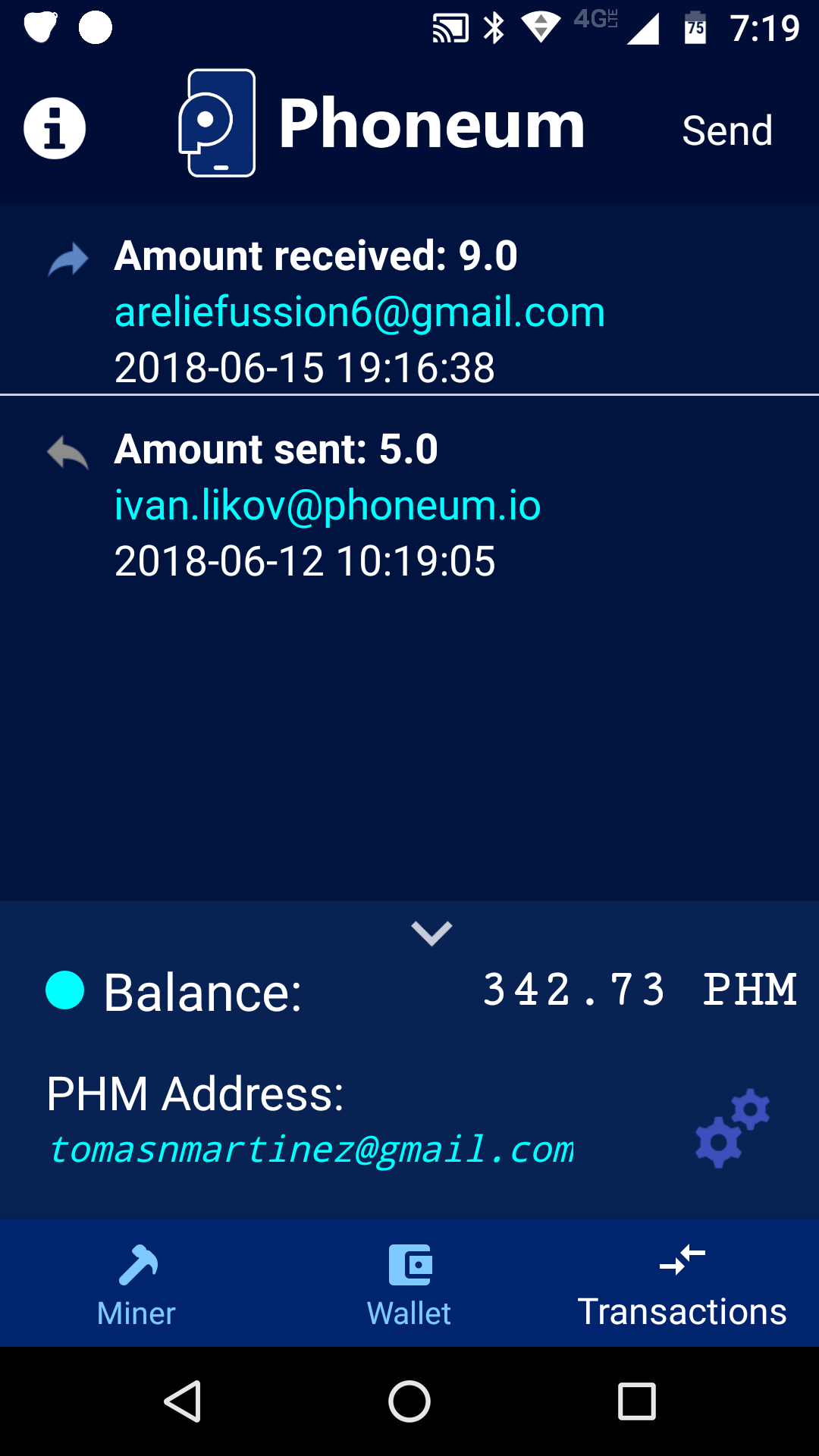Collapse the balance panel with the chevron

pos(431,933)
